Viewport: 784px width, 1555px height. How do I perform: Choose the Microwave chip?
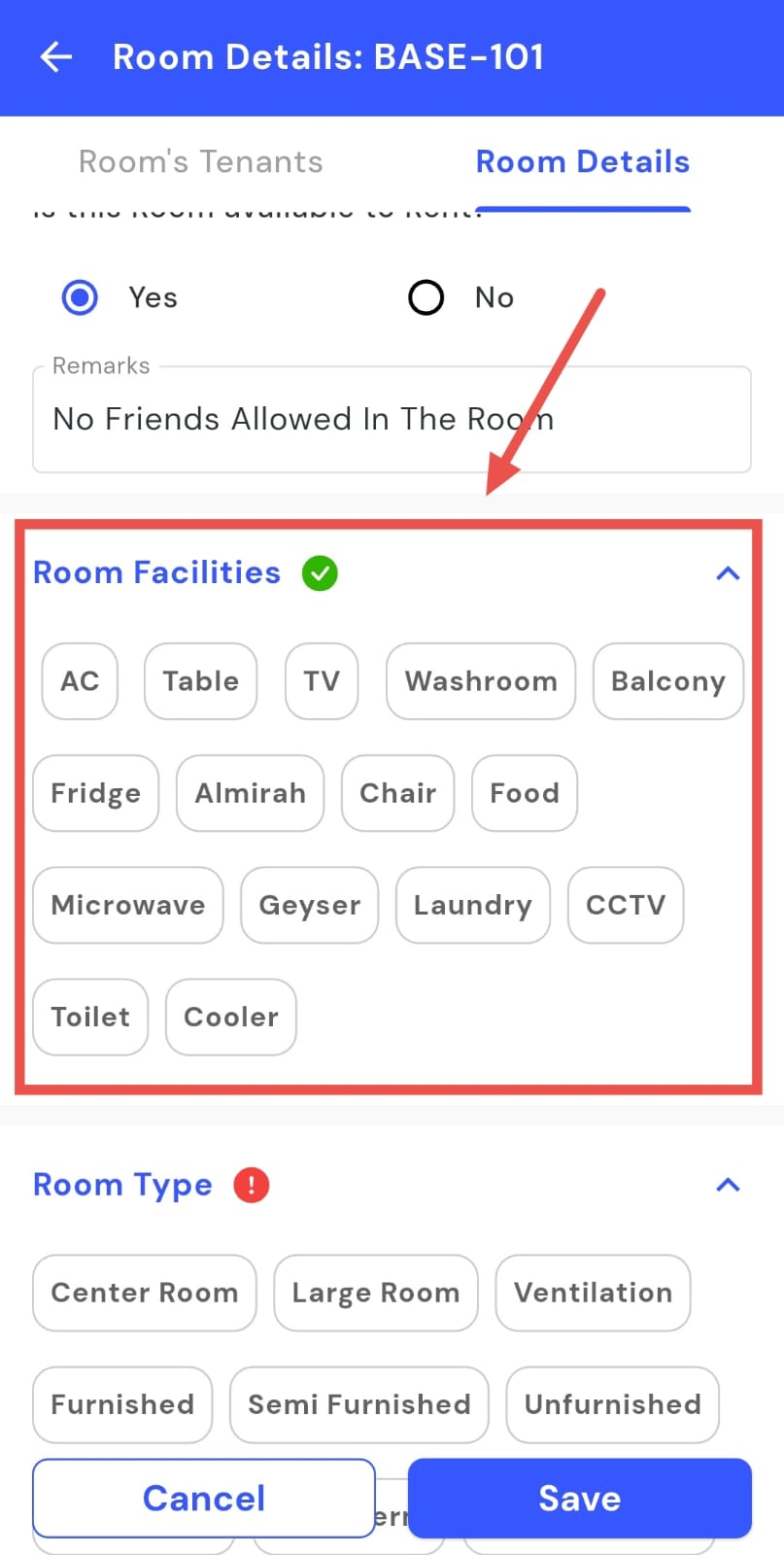click(128, 905)
